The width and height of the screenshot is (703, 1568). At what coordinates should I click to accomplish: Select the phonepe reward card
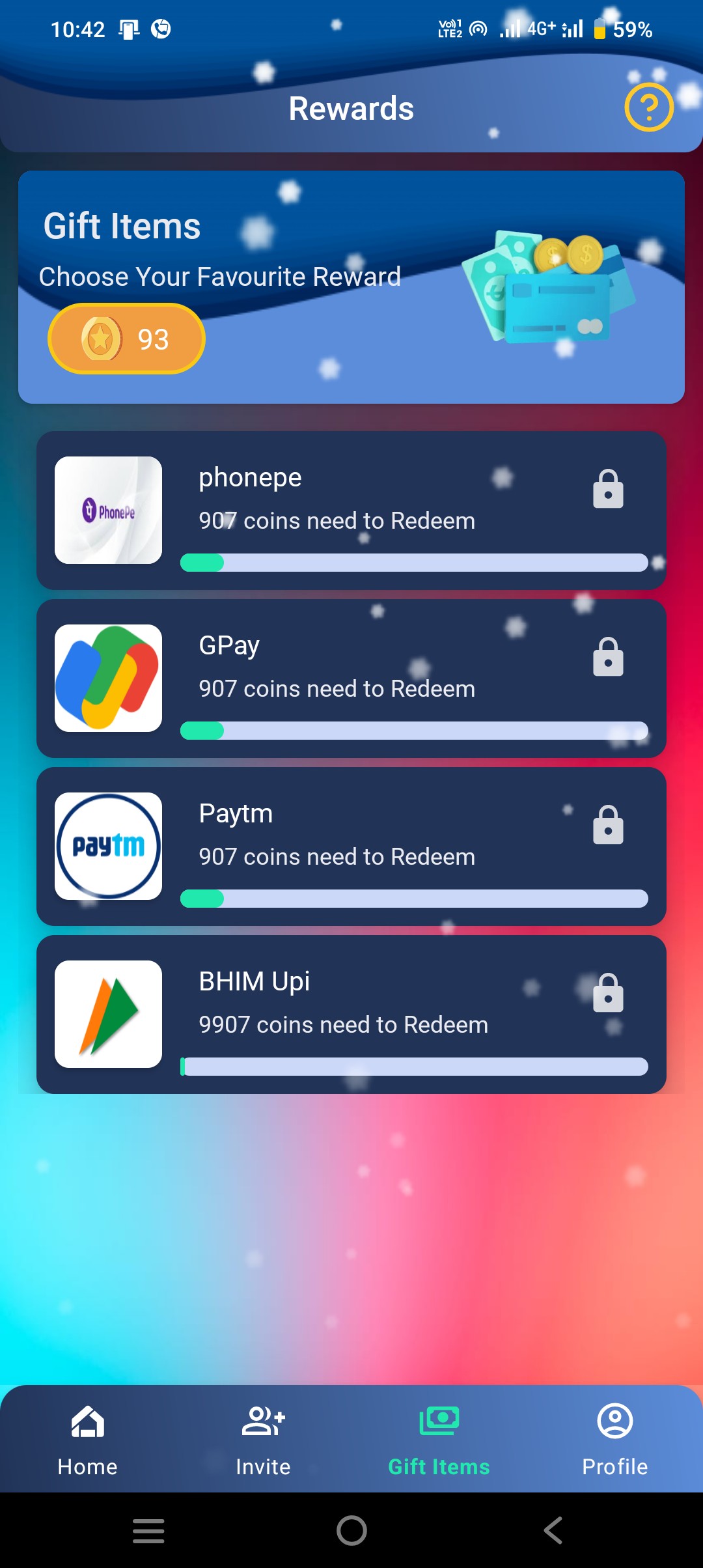click(351, 511)
